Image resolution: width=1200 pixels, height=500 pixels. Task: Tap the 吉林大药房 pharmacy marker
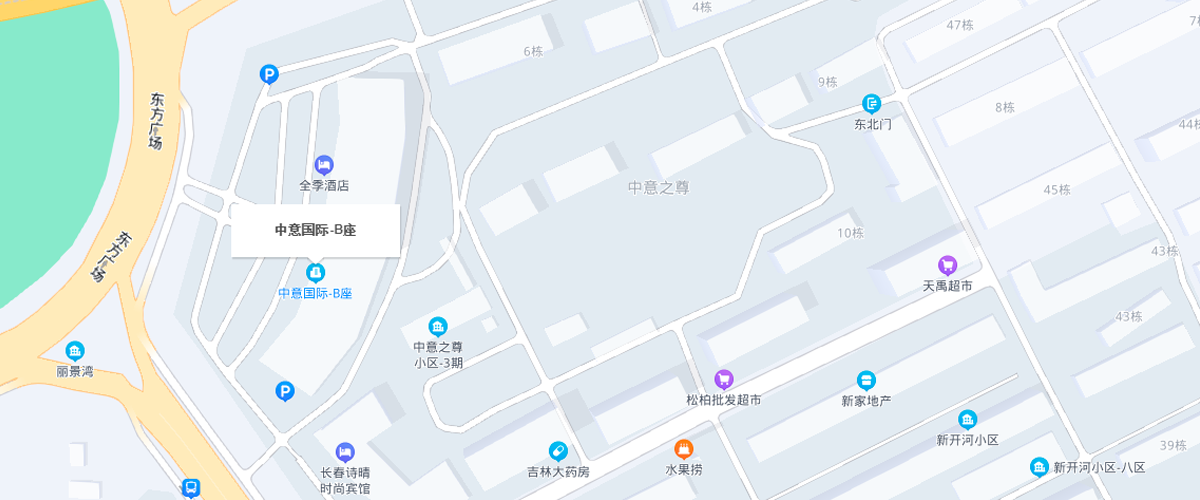pos(559,452)
